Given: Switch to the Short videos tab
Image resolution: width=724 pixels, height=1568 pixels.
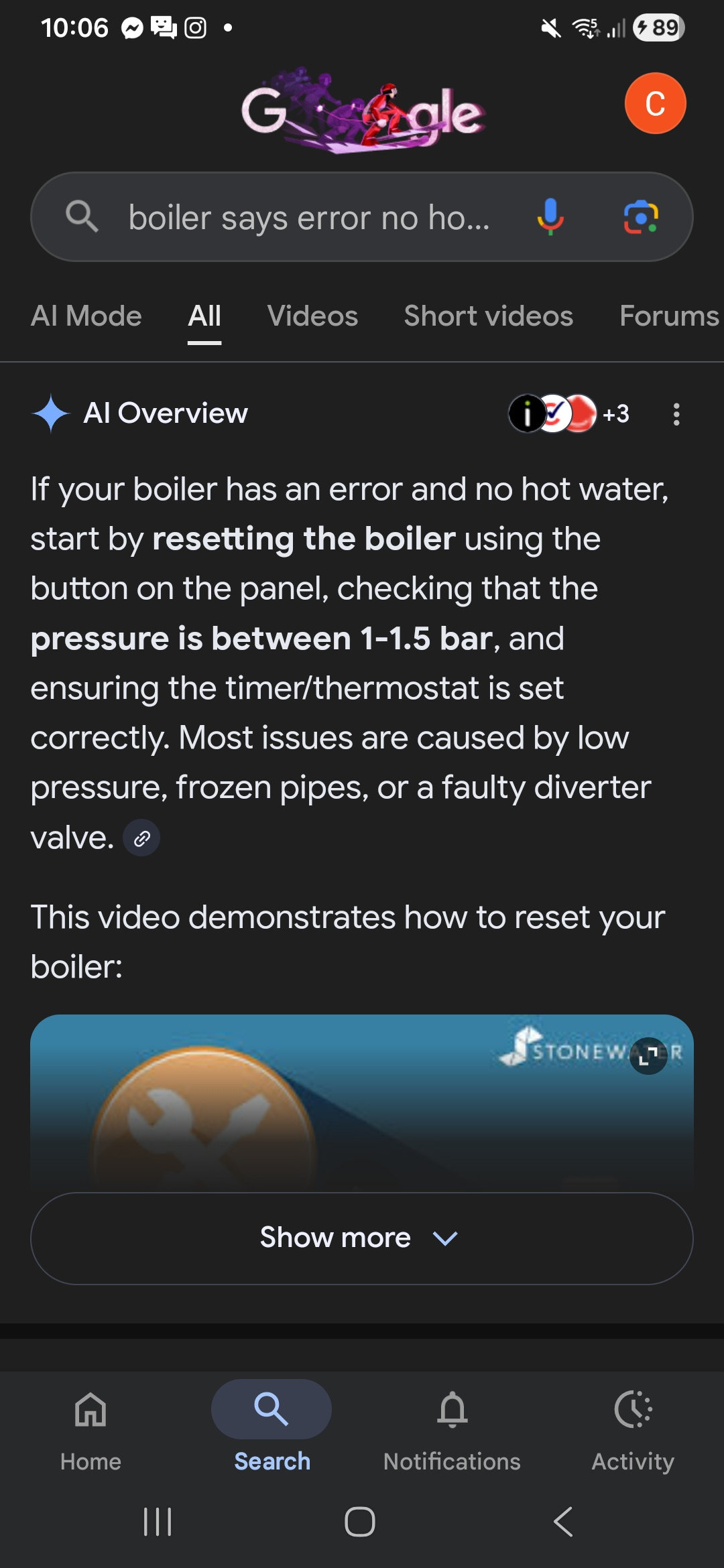Looking at the screenshot, I should coord(488,316).
